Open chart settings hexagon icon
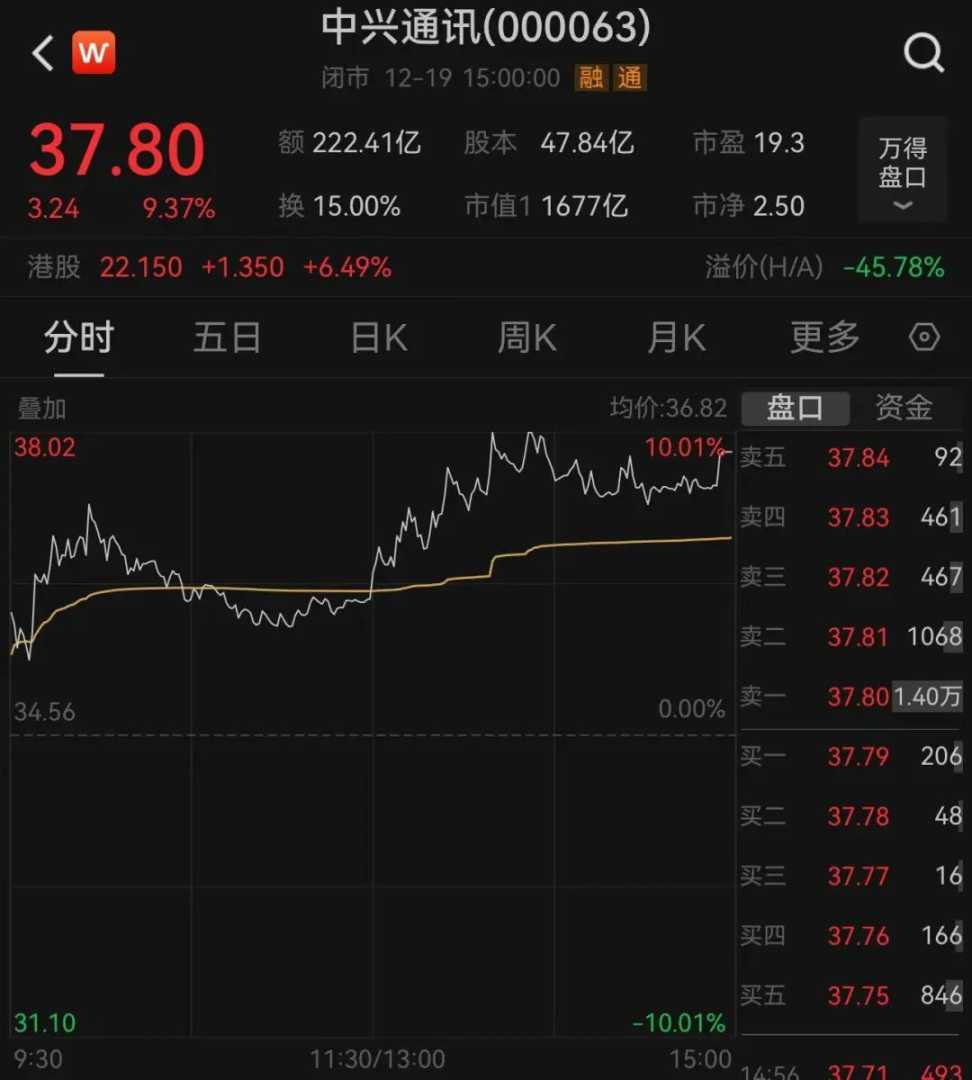 (x=924, y=338)
